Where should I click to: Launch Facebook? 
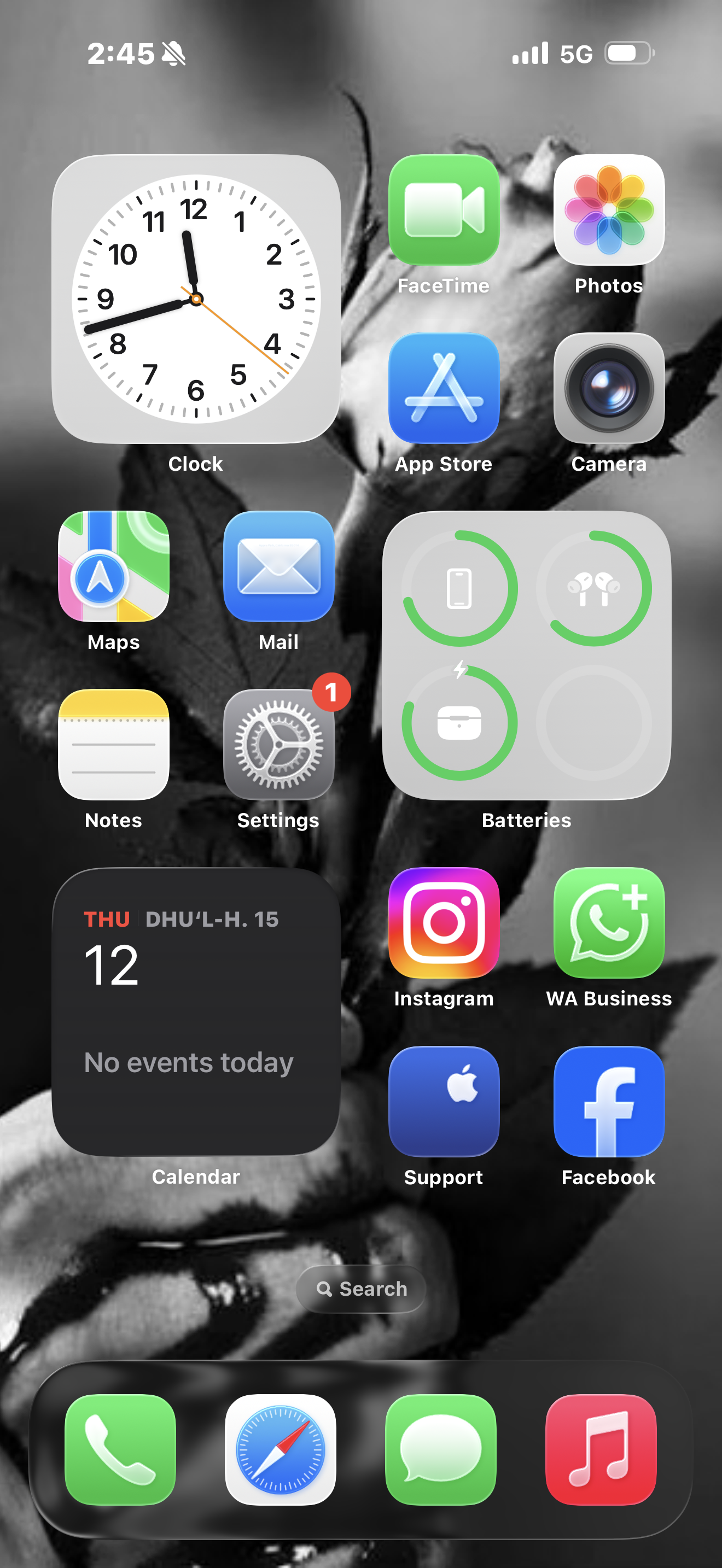pyautogui.click(x=609, y=1101)
